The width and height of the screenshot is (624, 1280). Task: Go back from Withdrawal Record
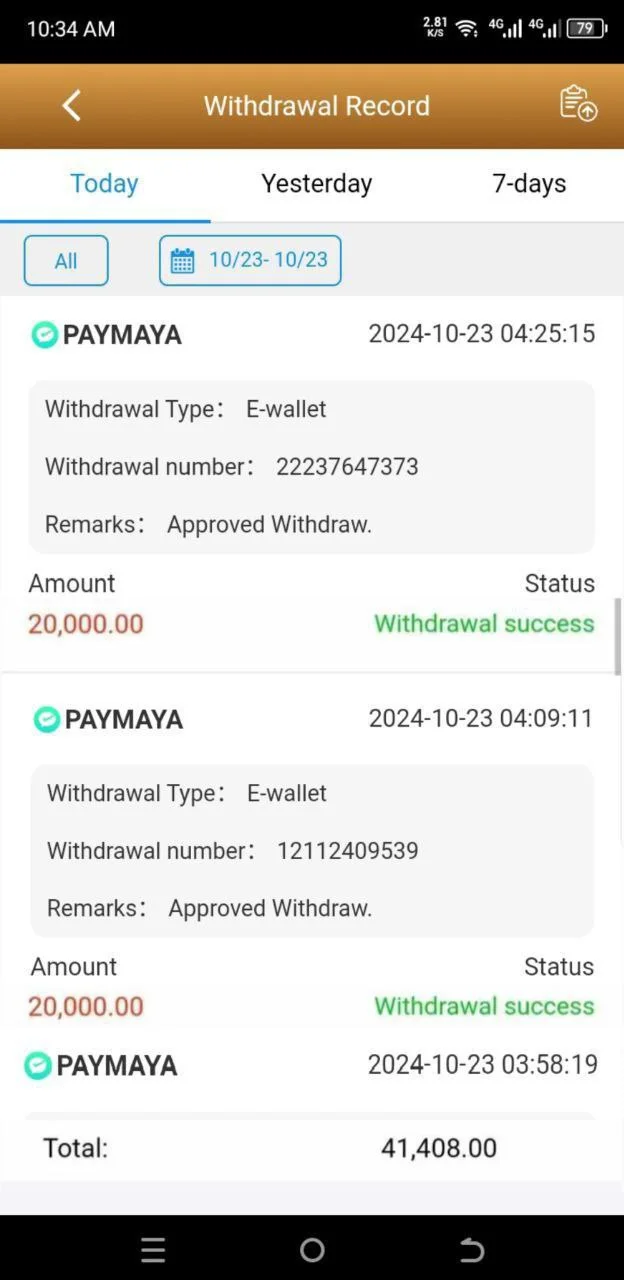tap(71, 106)
